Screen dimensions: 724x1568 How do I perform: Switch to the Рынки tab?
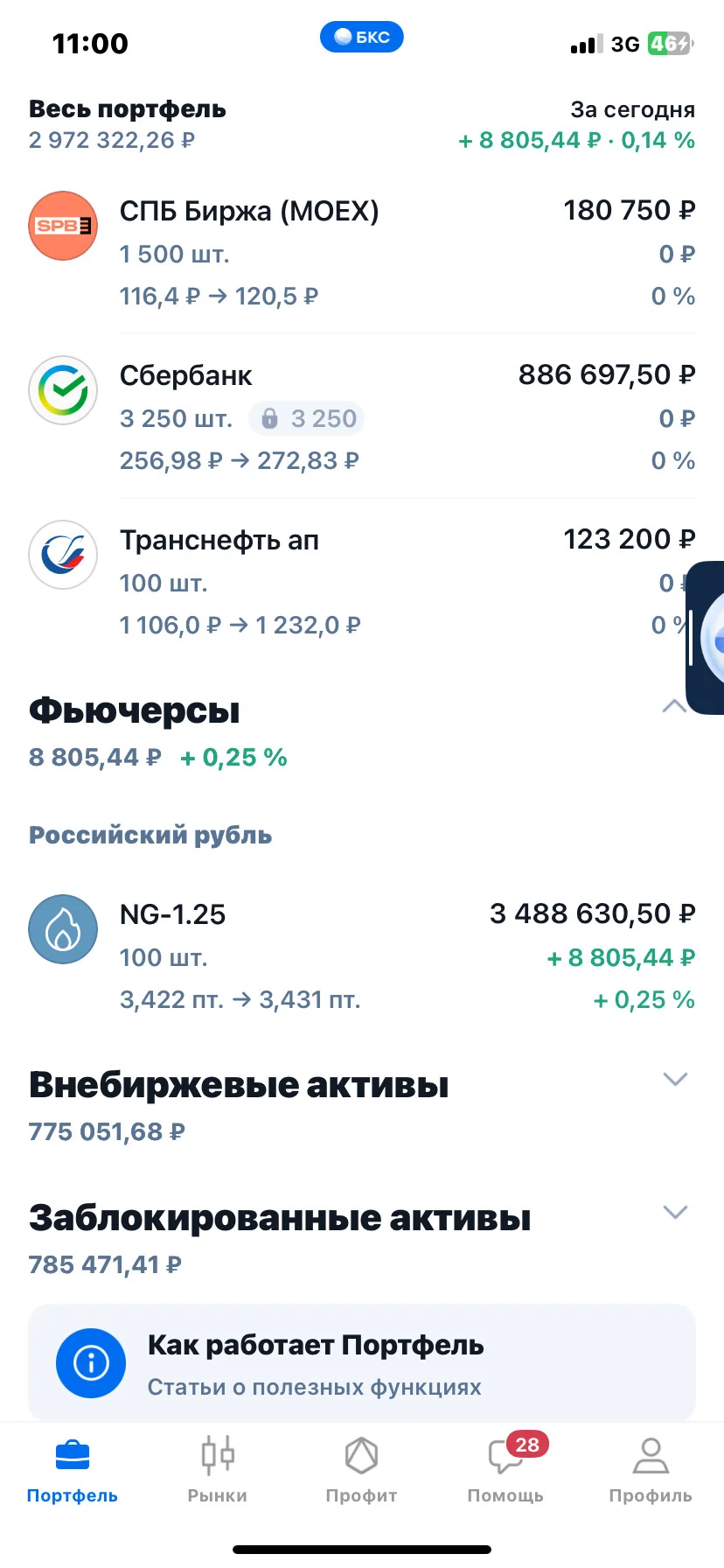217,1470
